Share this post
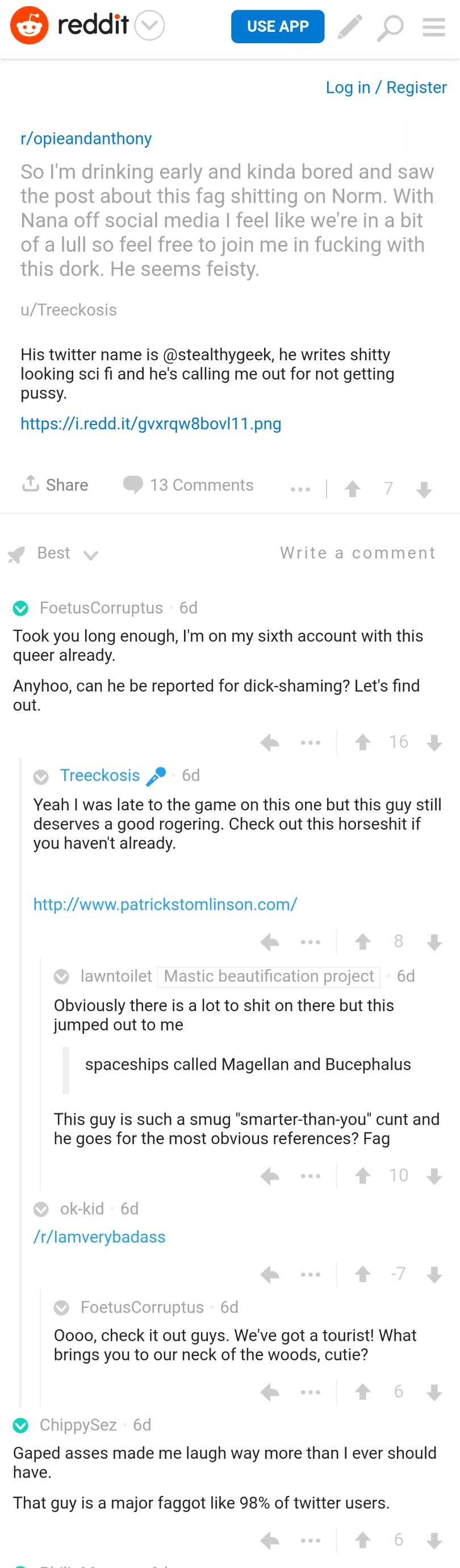 [x=56, y=485]
